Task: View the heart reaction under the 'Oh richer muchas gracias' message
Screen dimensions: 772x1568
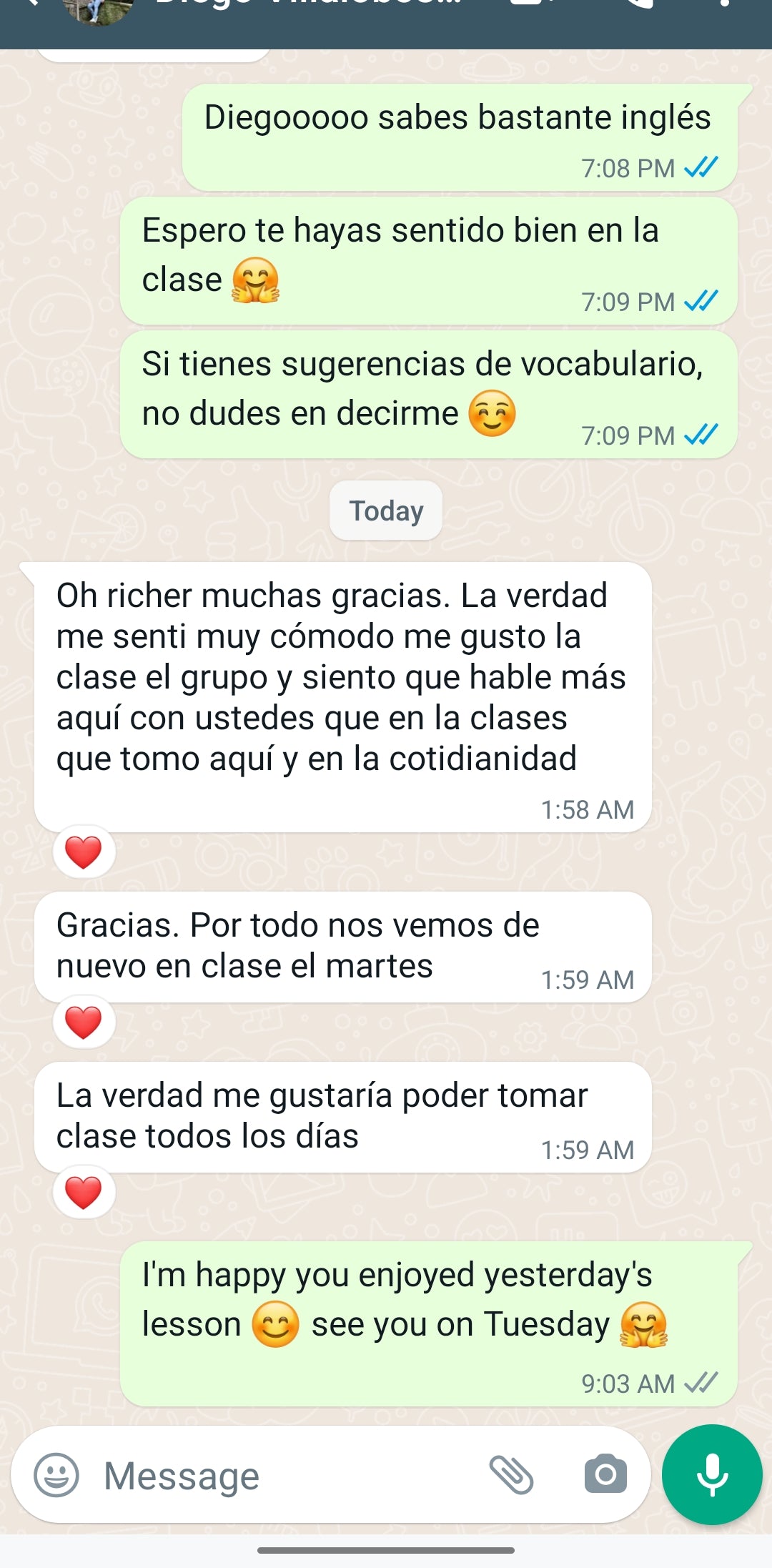Action: (x=84, y=852)
